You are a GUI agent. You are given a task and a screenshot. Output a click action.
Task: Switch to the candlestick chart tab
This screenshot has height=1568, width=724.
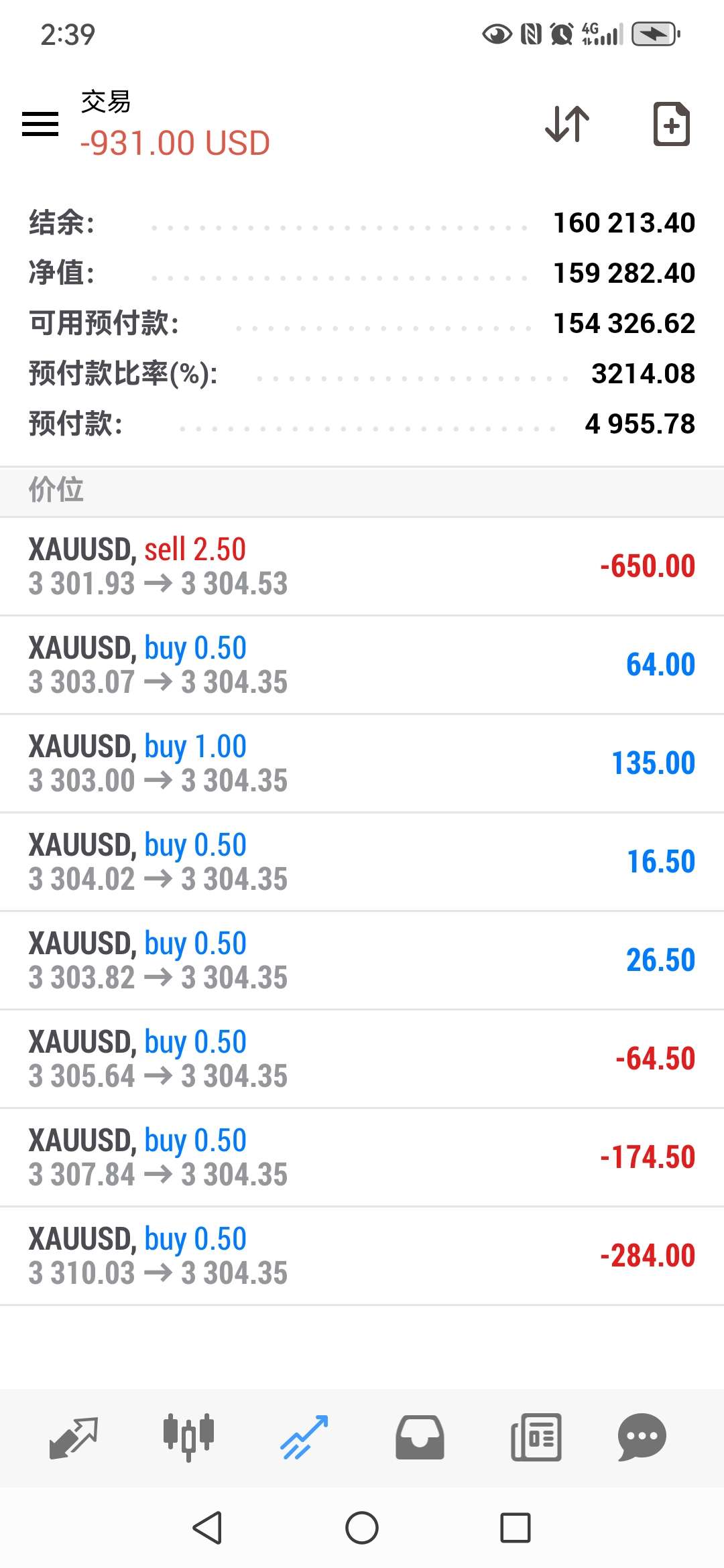click(189, 1437)
